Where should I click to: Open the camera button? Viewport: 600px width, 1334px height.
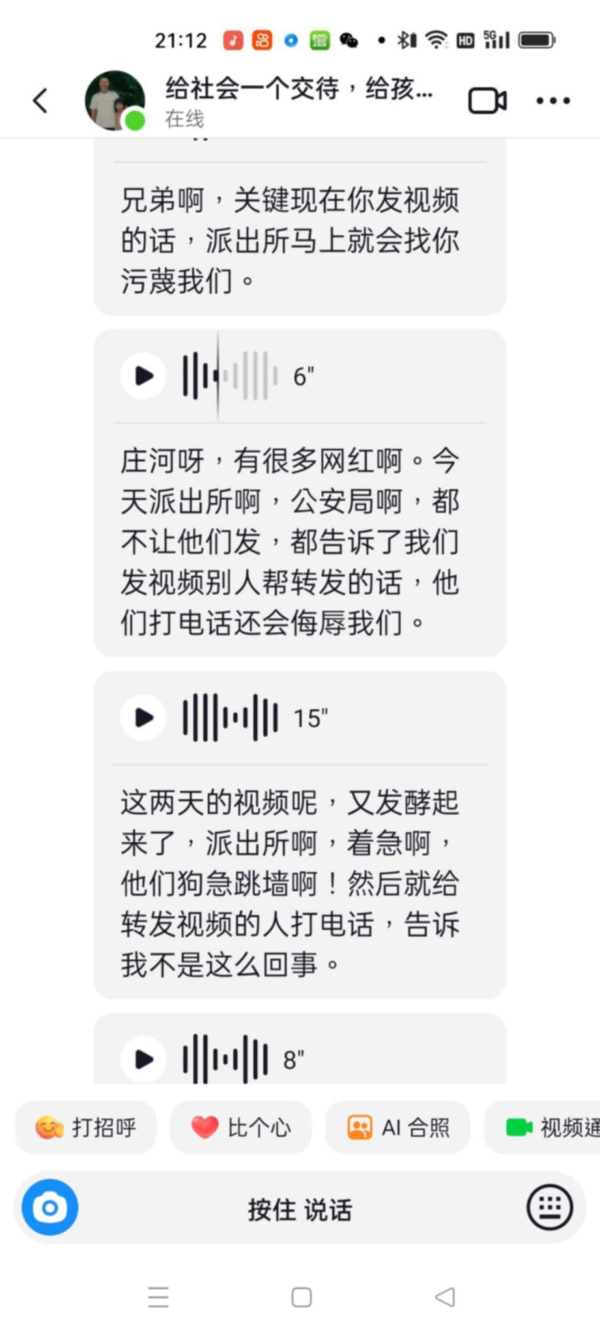pyautogui.click(x=49, y=1209)
